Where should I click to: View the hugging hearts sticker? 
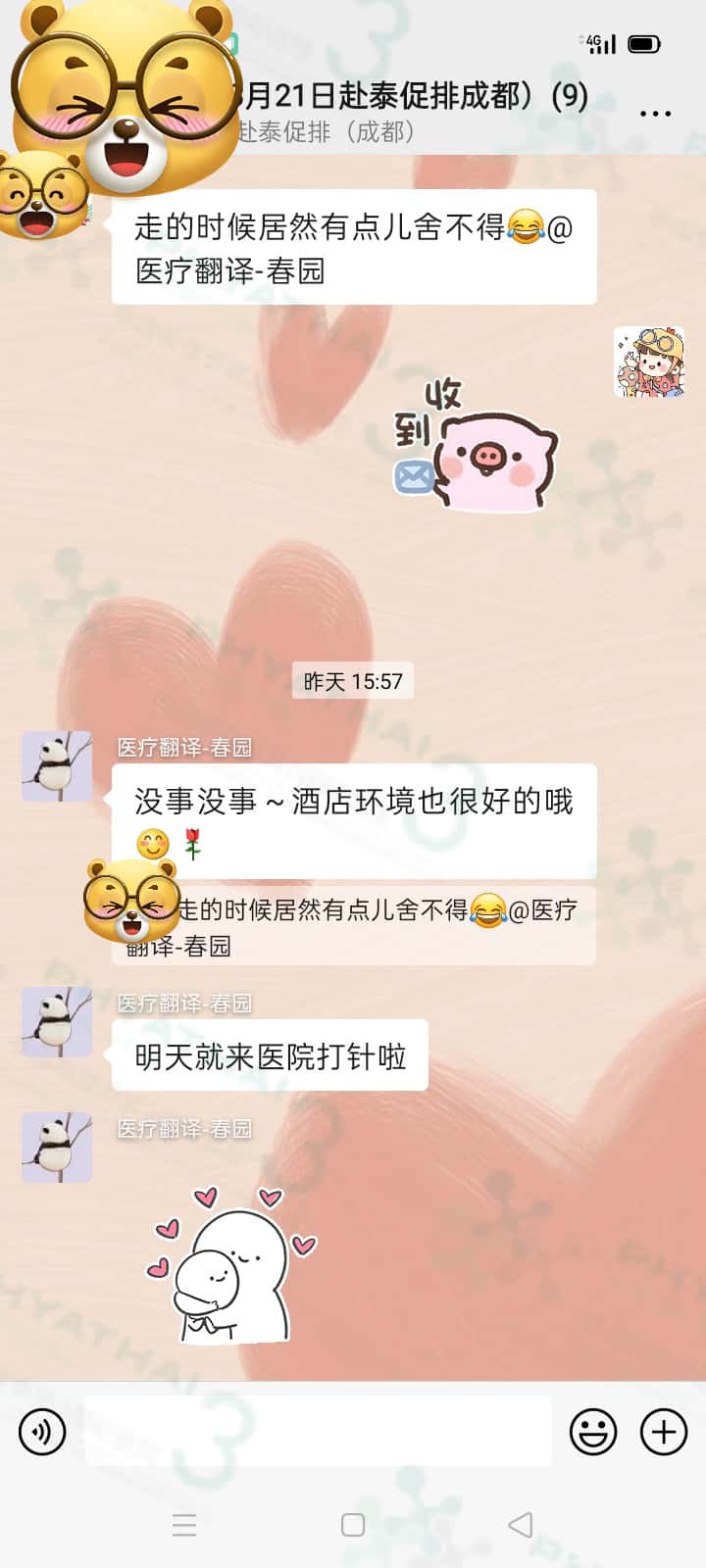[x=233, y=1264]
